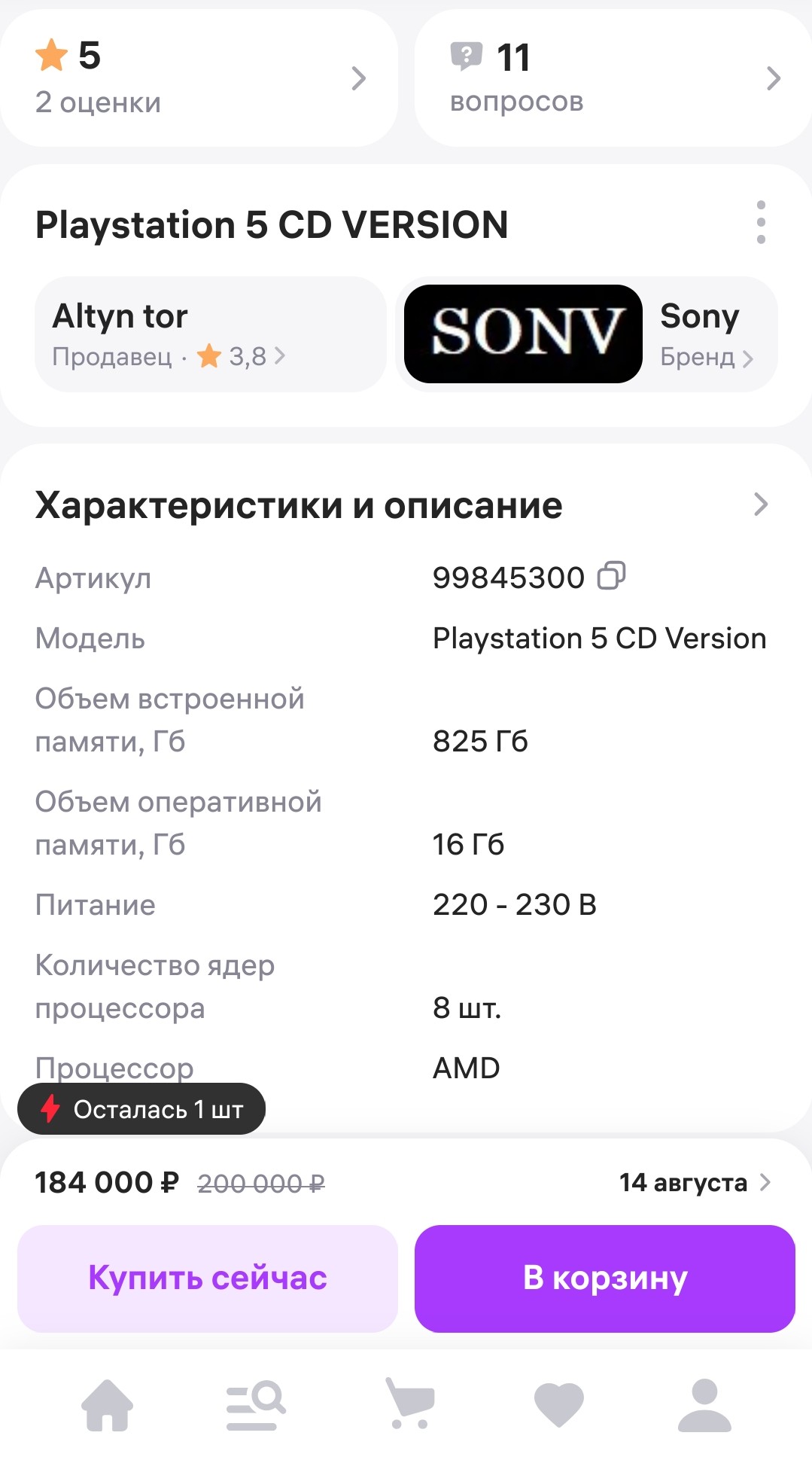Viewport: 812px width, 1460px height.
Task: Expand Характеристики и описание section
Action: tap(405, 505)
